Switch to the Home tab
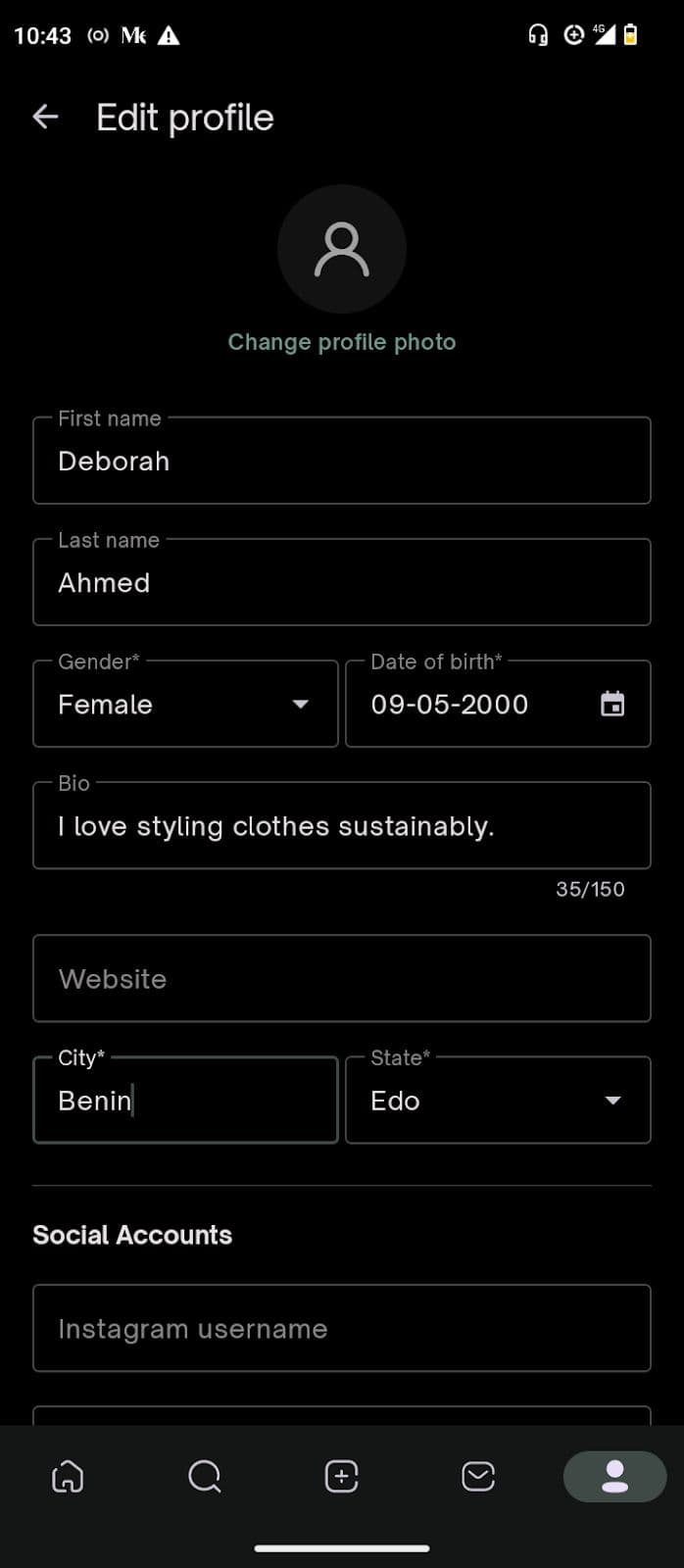 coord(68,1476)
